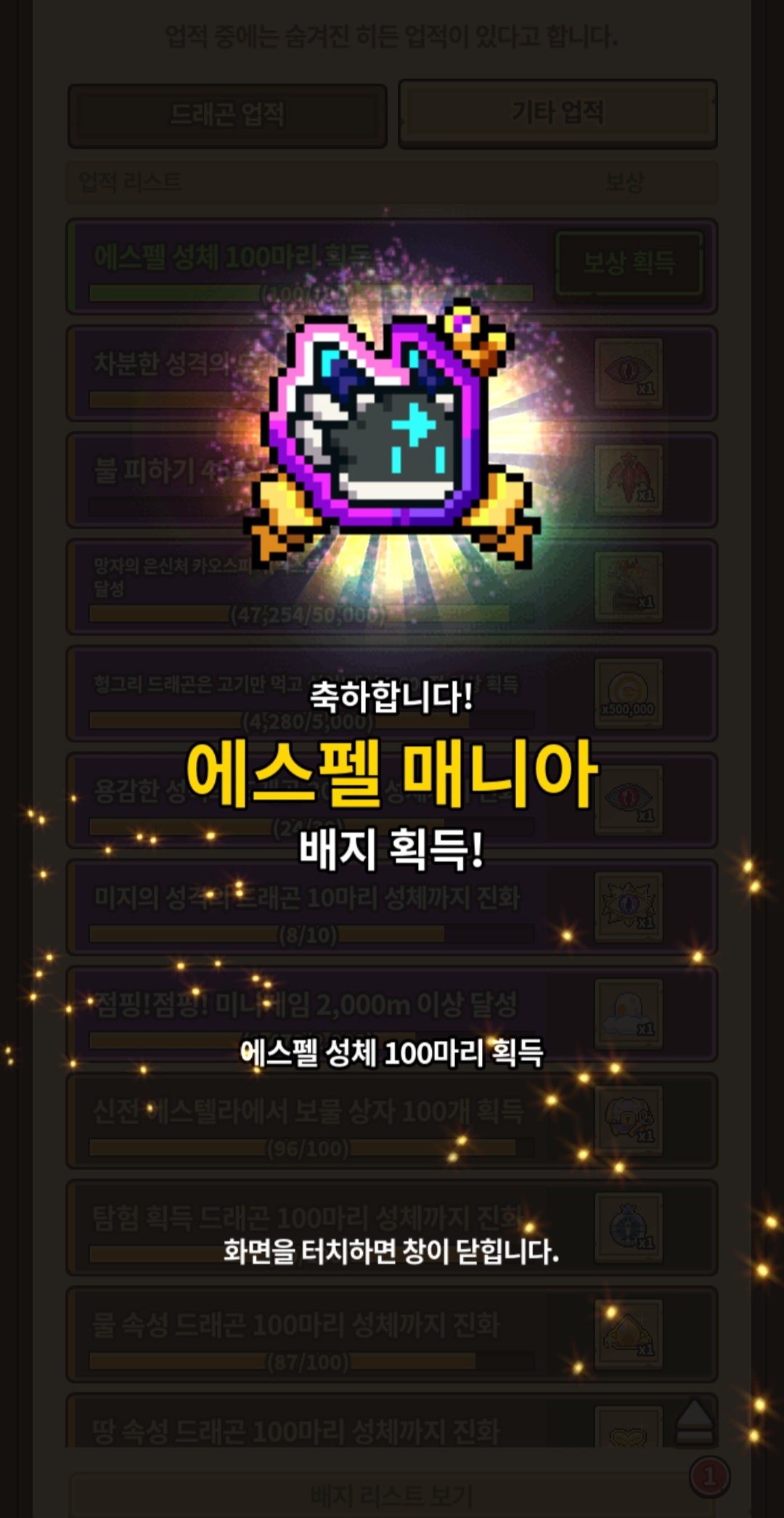Tap the 화면을 터치하면 창이 닫힙니다 hint to close
Image resolution: width=784 pixels, height=1518 pixels.
(391, 1251)
